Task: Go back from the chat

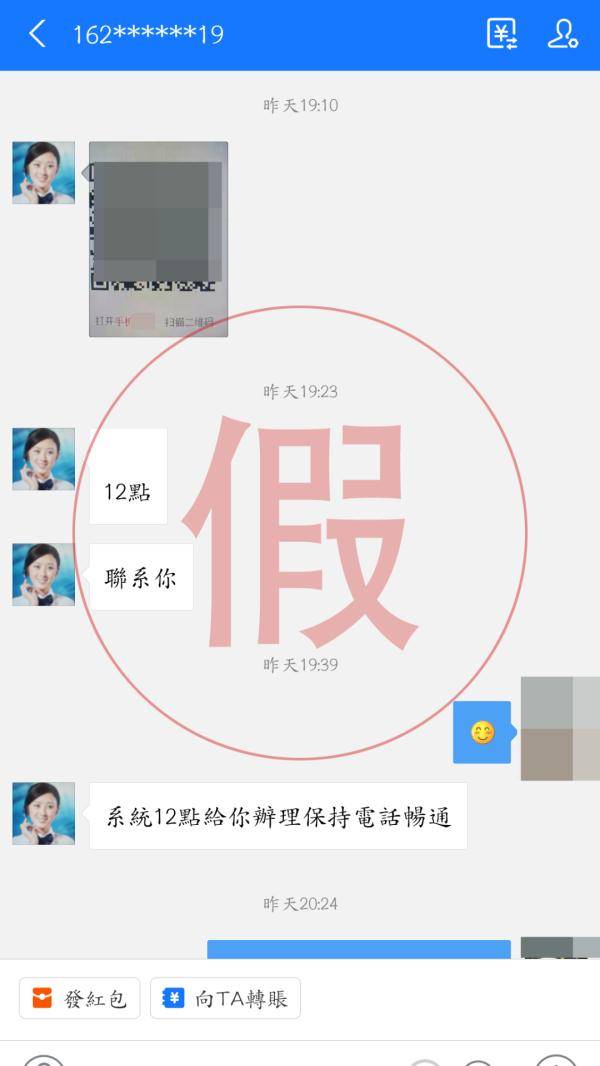Action: point(37,33)
